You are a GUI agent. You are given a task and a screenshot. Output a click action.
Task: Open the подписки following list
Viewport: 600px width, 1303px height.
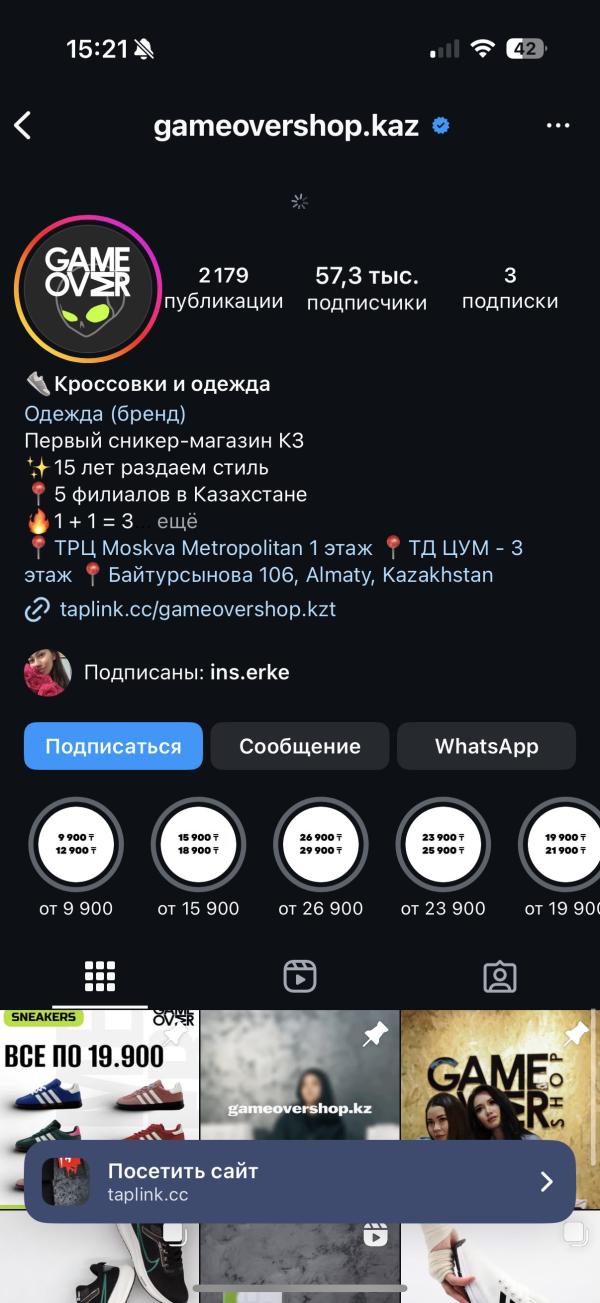[510, 288]
